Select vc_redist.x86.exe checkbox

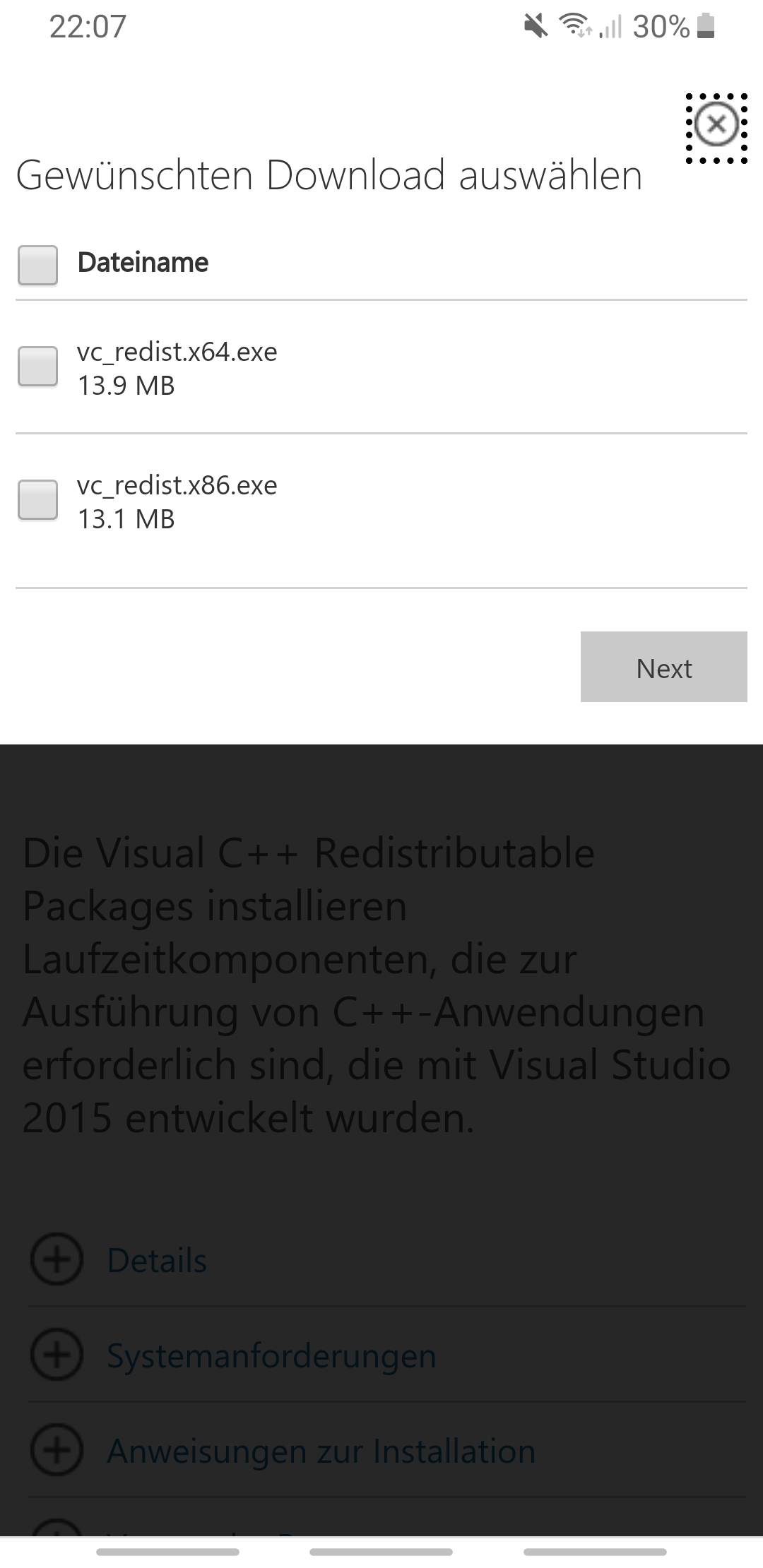tap(37, 500)
